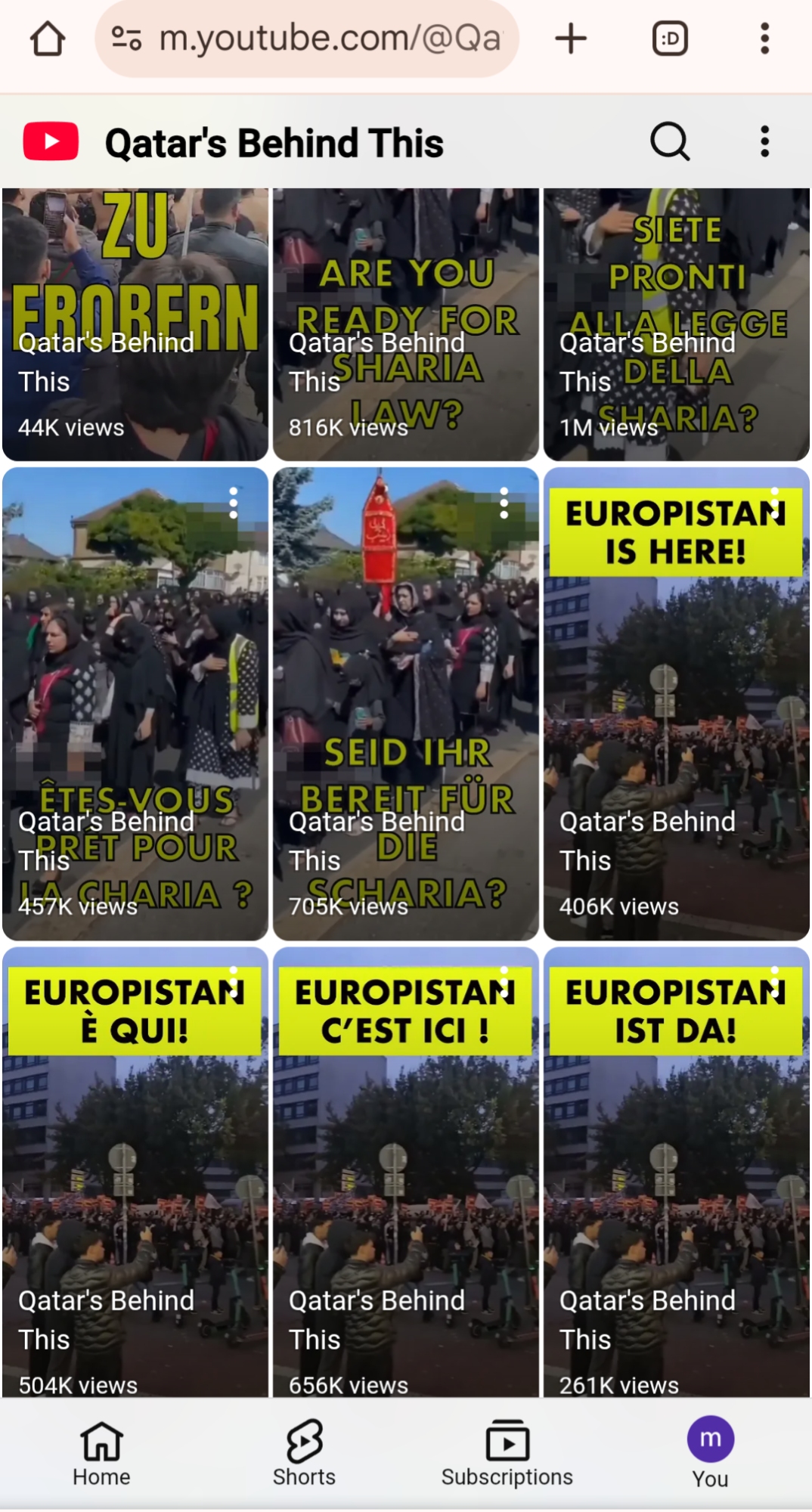The height and width of the screenshot is (1512, 812).
Task: Open the YouTube header overflow menu
Action: click(764, 141)
